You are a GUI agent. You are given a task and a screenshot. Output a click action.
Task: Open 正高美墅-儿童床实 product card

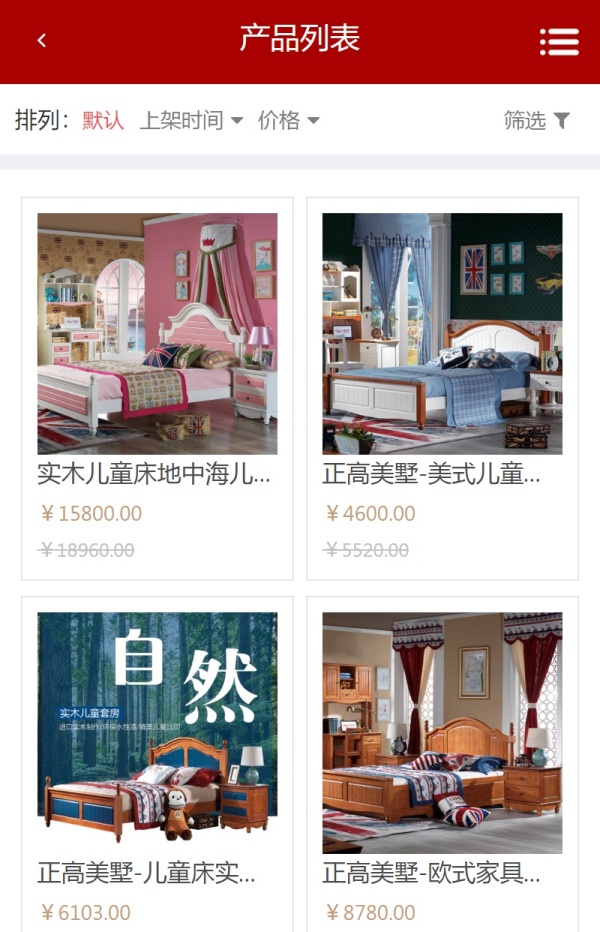(x=157, y=760)
